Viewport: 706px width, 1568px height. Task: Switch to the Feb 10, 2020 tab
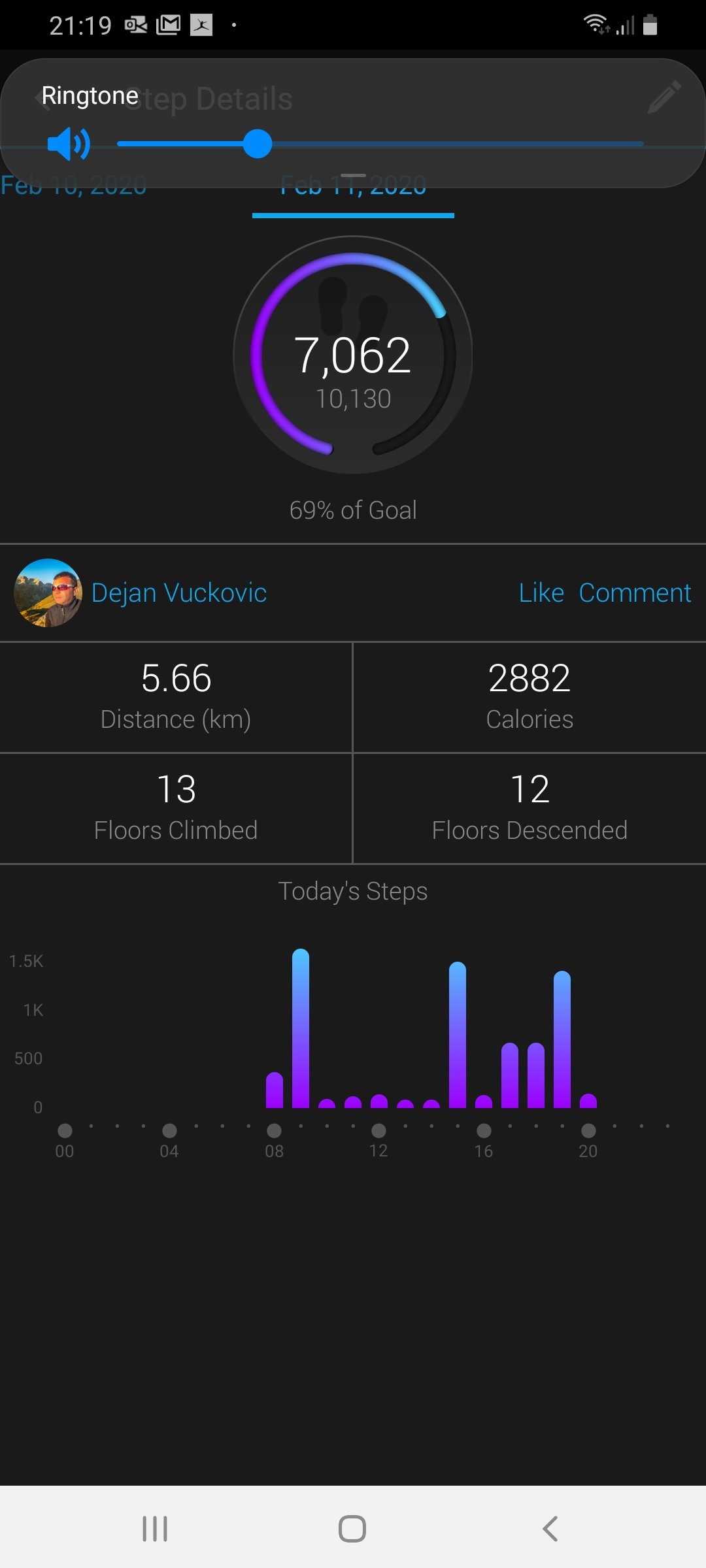coord(73,186)
